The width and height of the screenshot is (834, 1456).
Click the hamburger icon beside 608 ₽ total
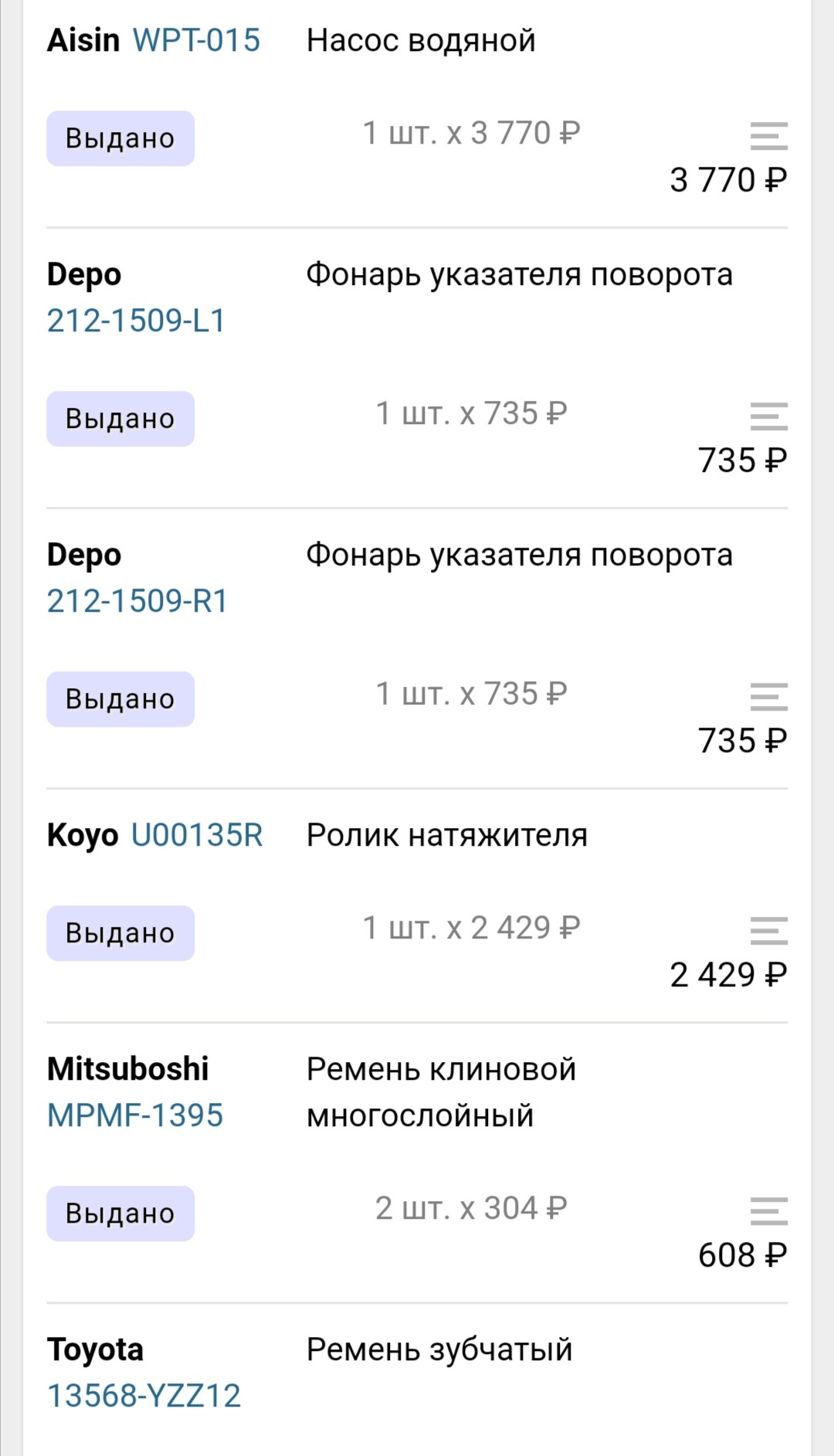pyautogui.click(x=770, y=1213)
